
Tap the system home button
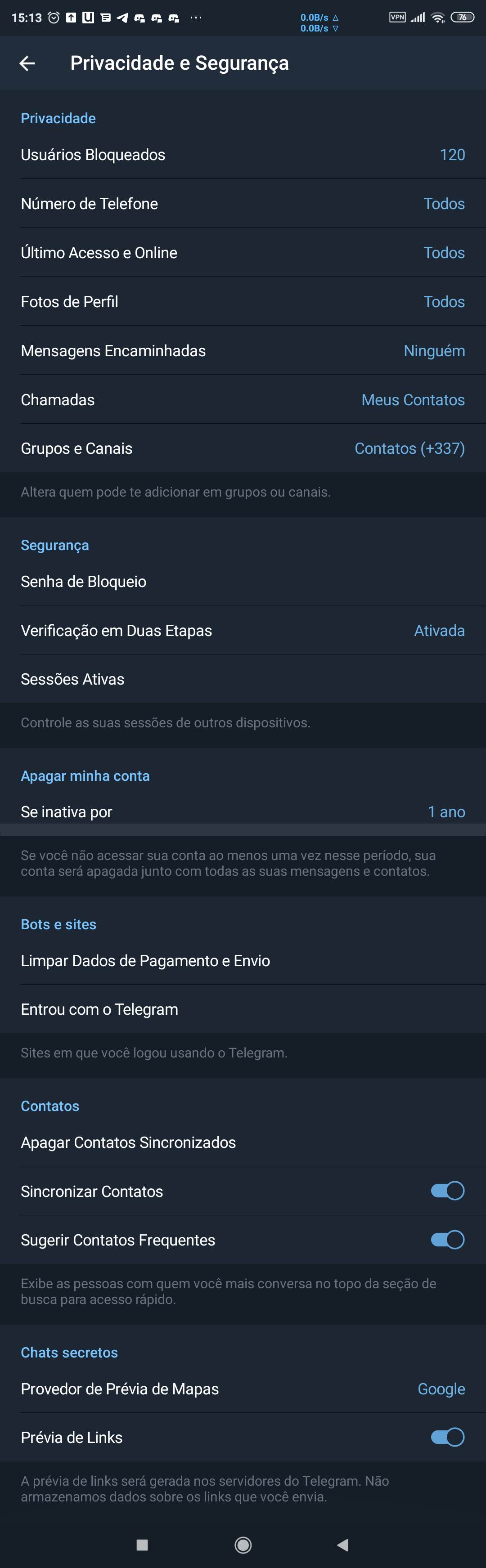243,1544
